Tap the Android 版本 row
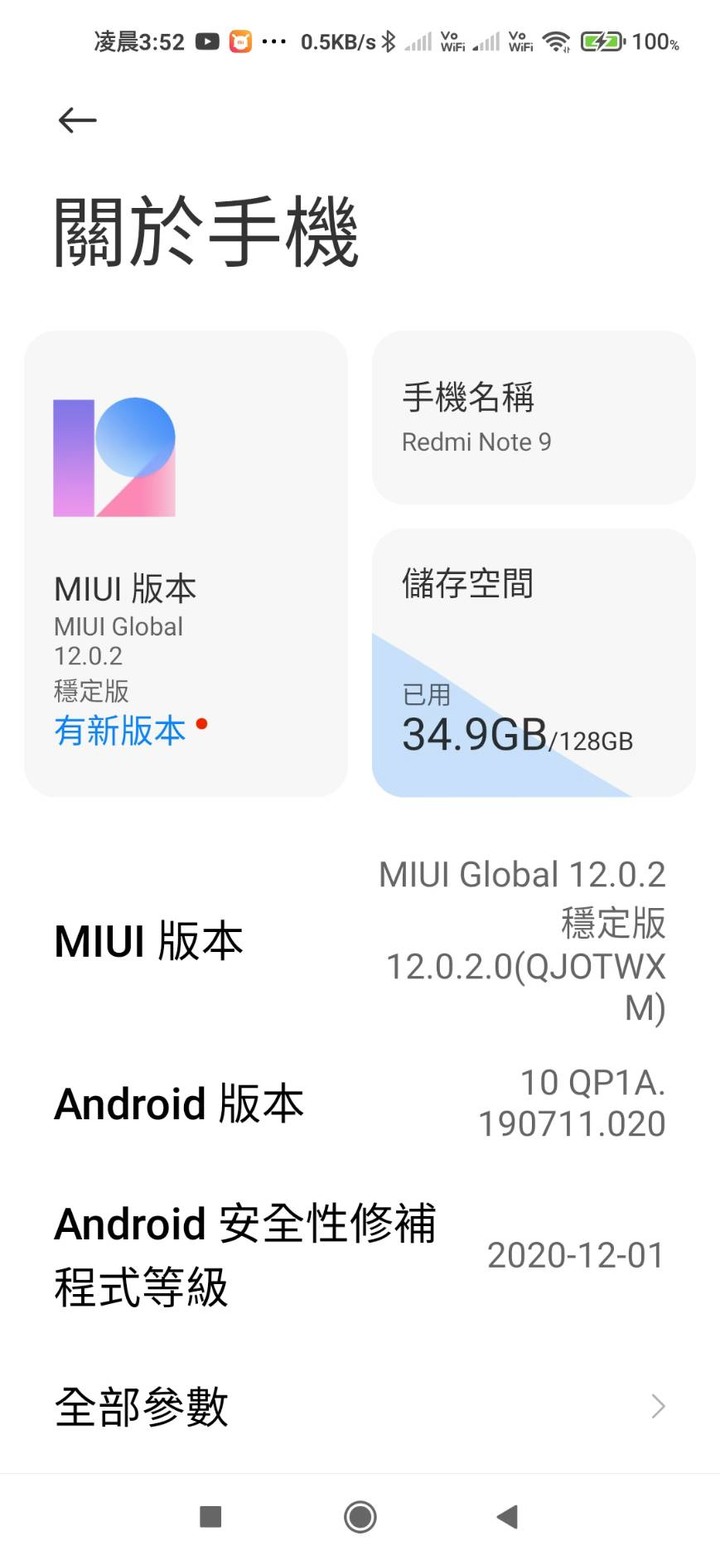Viewport: 720px width, 1560px height. click(x=360, y=1103)
